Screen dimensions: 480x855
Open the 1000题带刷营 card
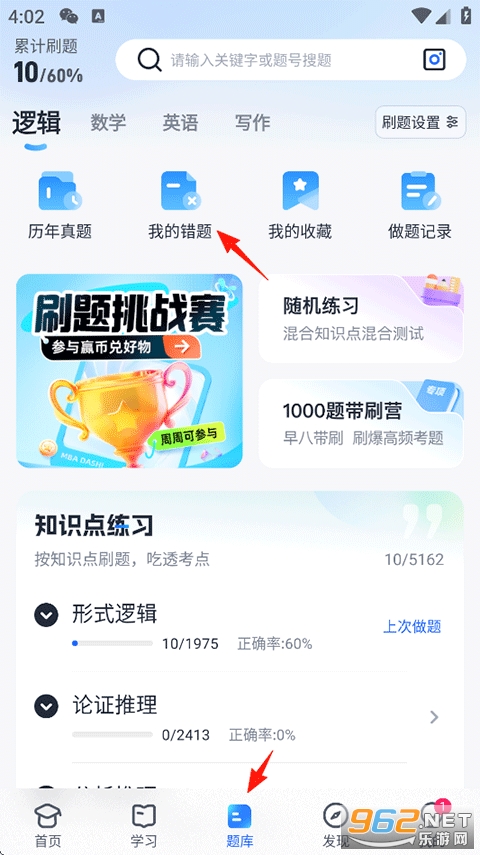(361, 424)
